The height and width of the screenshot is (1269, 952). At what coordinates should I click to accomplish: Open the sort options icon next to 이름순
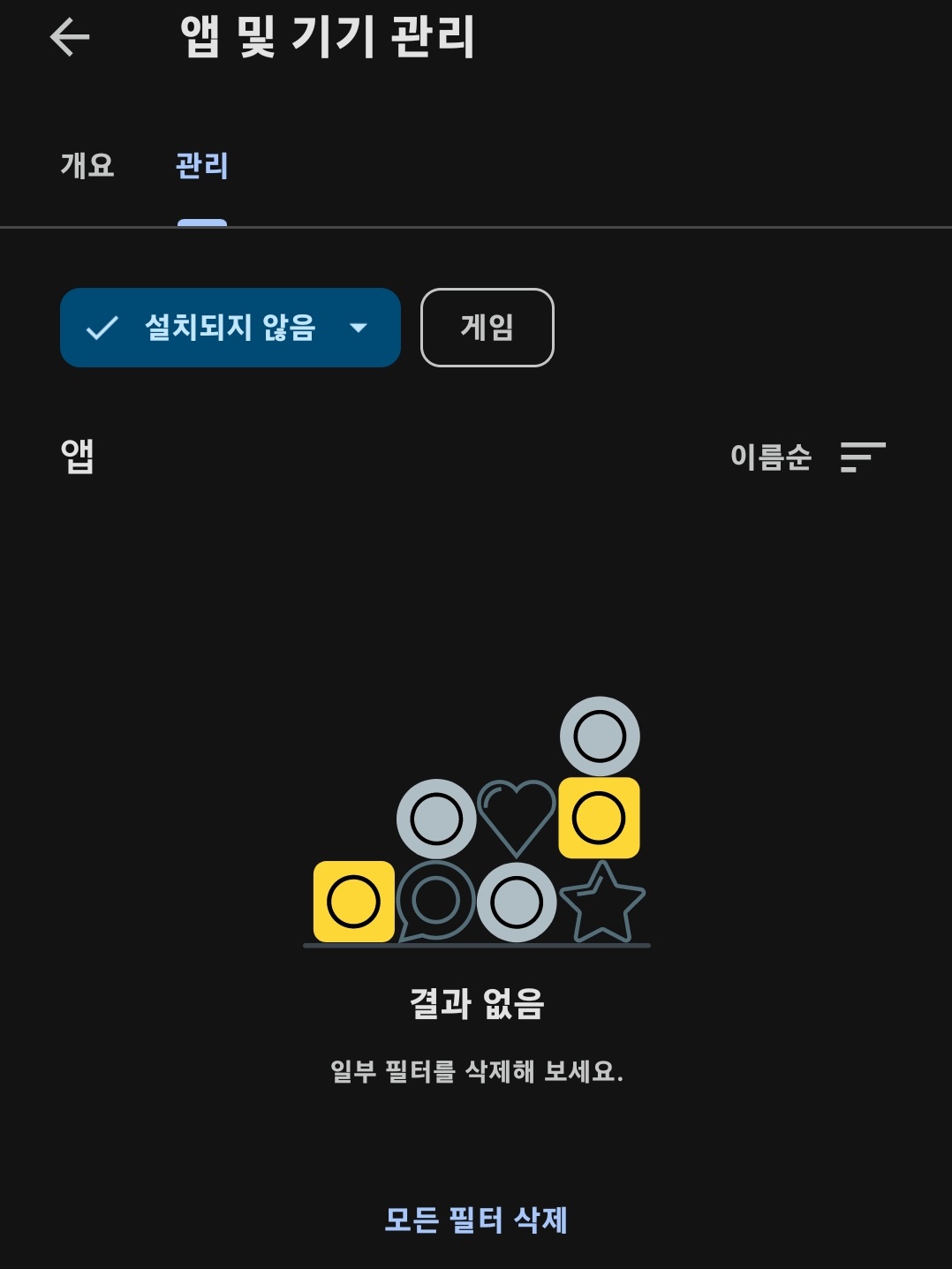tap(861, 457)
